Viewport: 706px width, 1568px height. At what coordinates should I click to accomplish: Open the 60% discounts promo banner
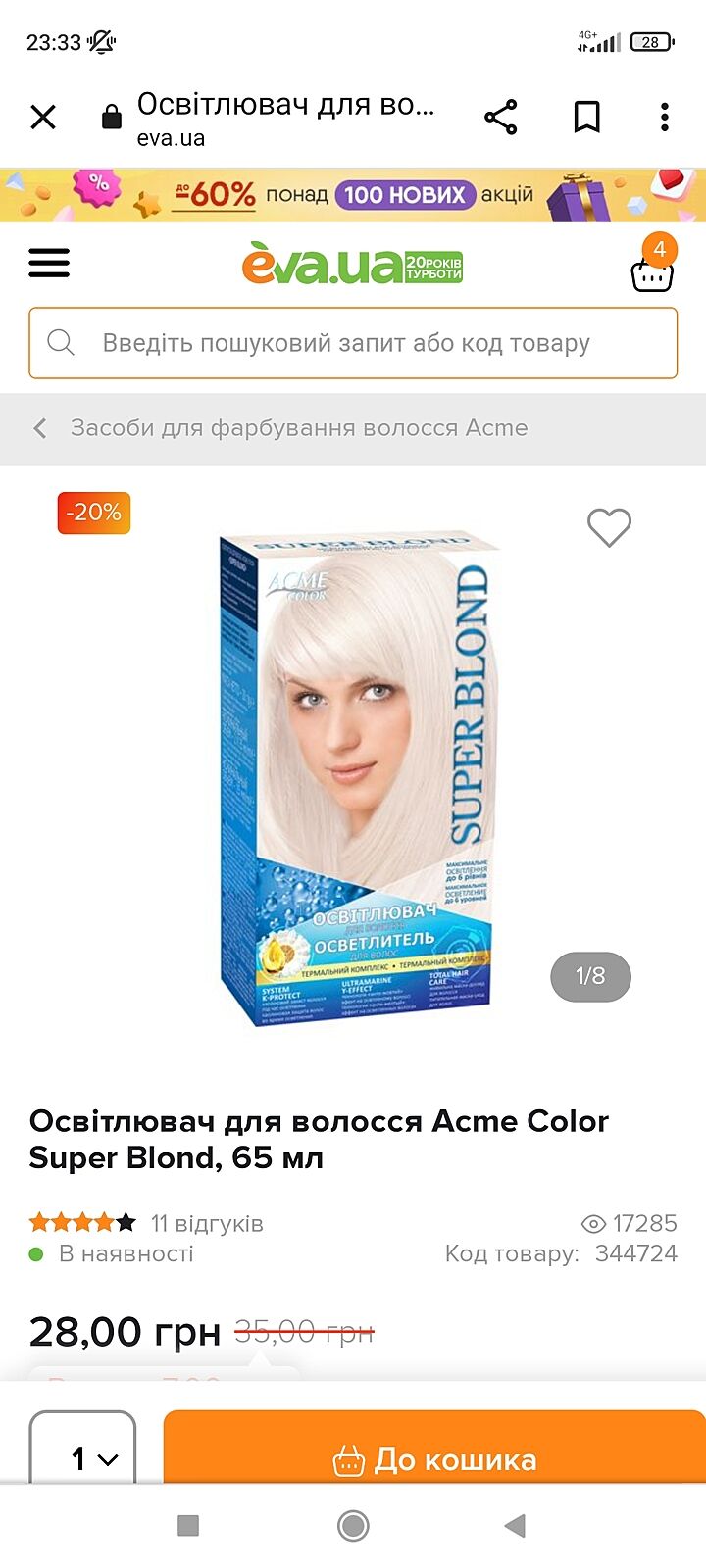coord(353,194)
